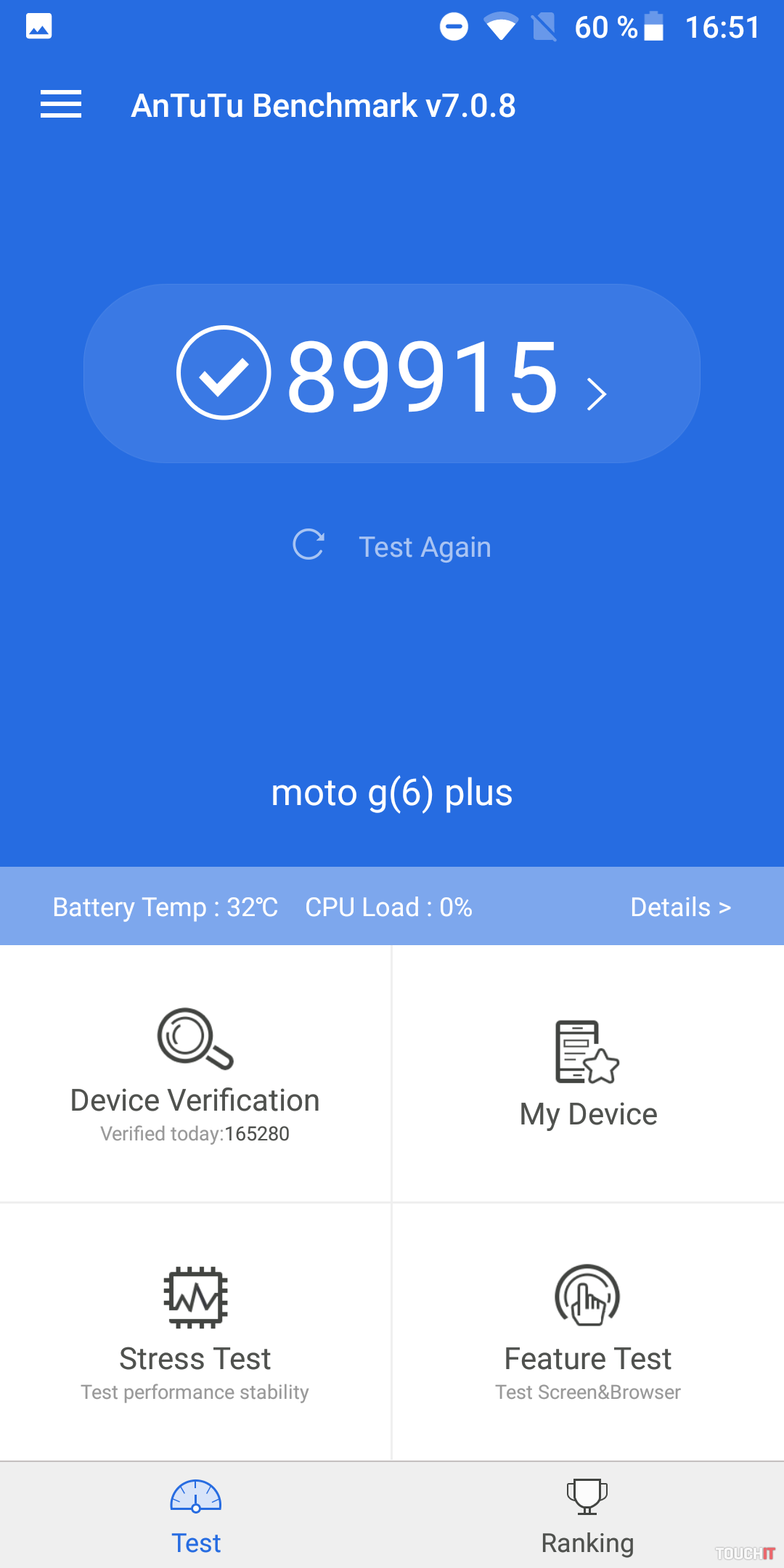
Task: Open Details for battery and CPU
Action: (680, 907)
